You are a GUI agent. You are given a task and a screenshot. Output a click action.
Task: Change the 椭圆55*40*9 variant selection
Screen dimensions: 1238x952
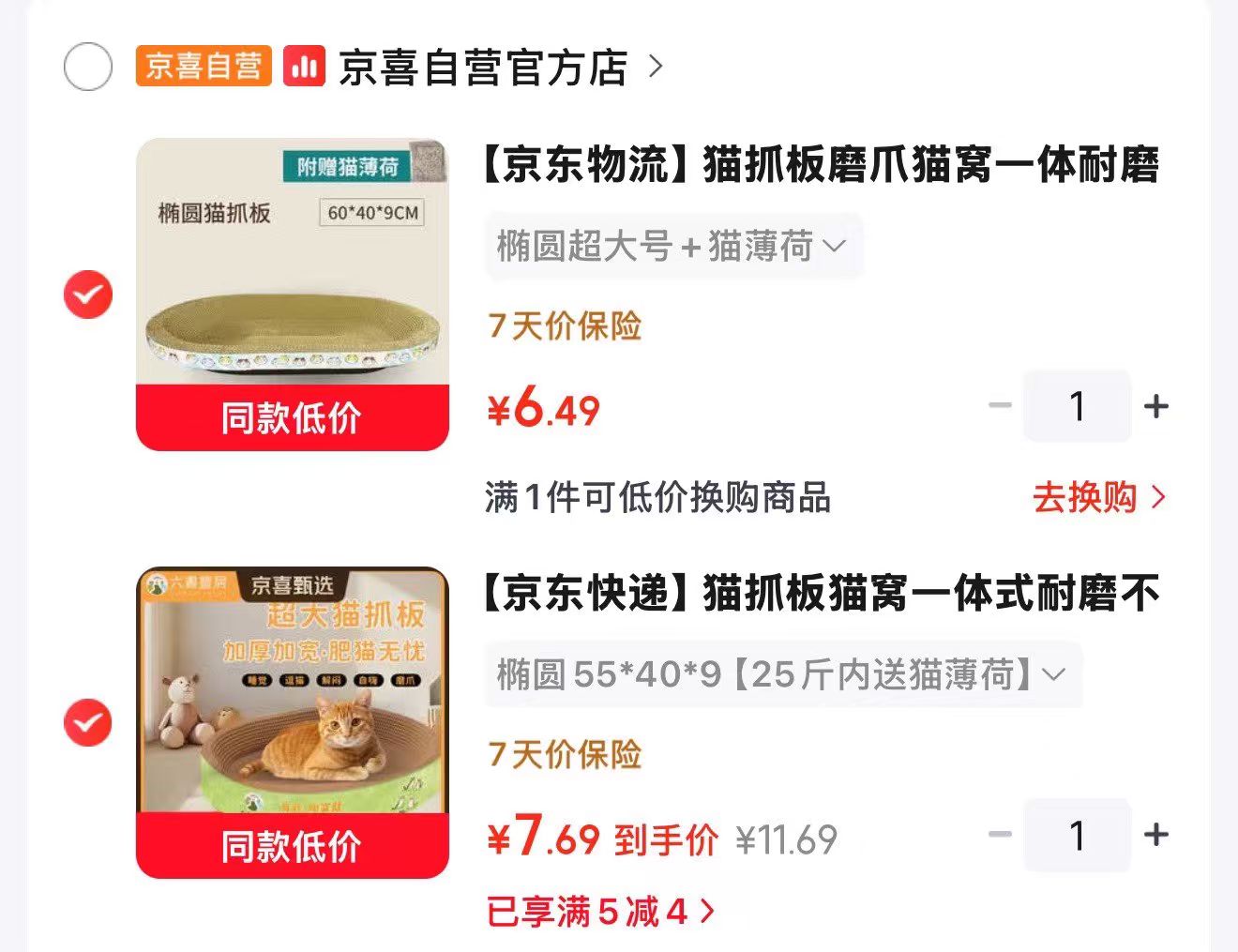[x=783, y=674]
